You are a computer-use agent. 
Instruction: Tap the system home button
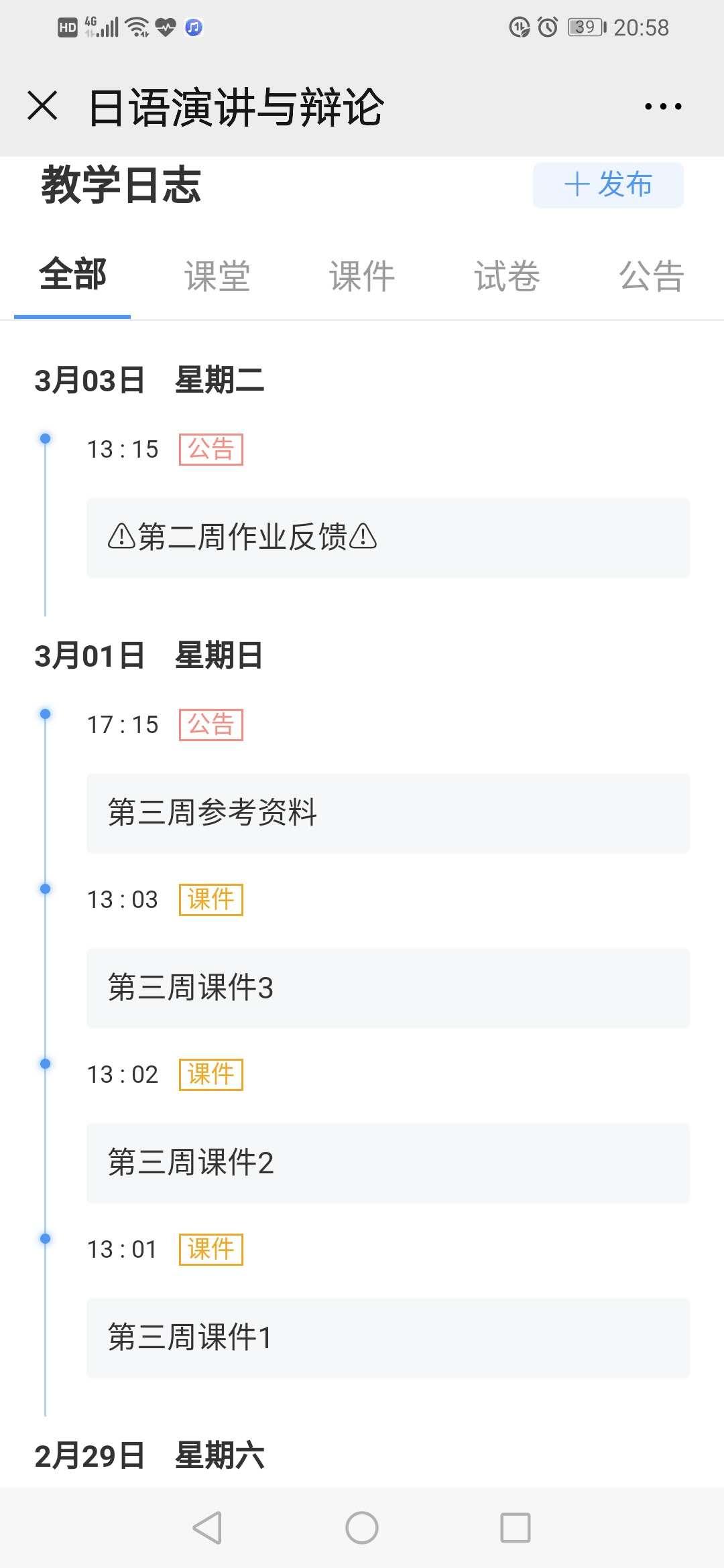pos(362,1528)
